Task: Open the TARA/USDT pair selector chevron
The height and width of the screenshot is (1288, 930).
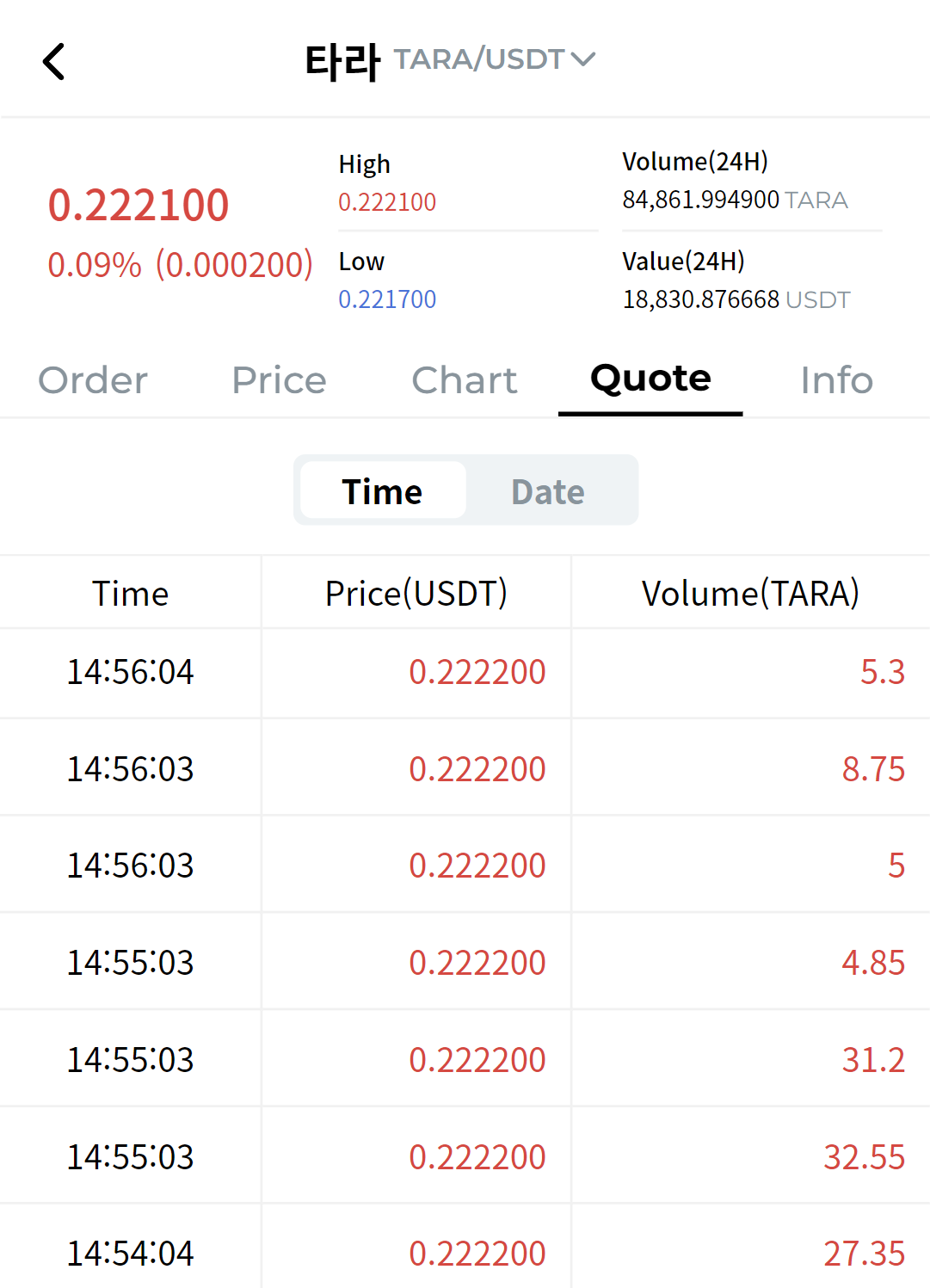Action: coord(584,59)
